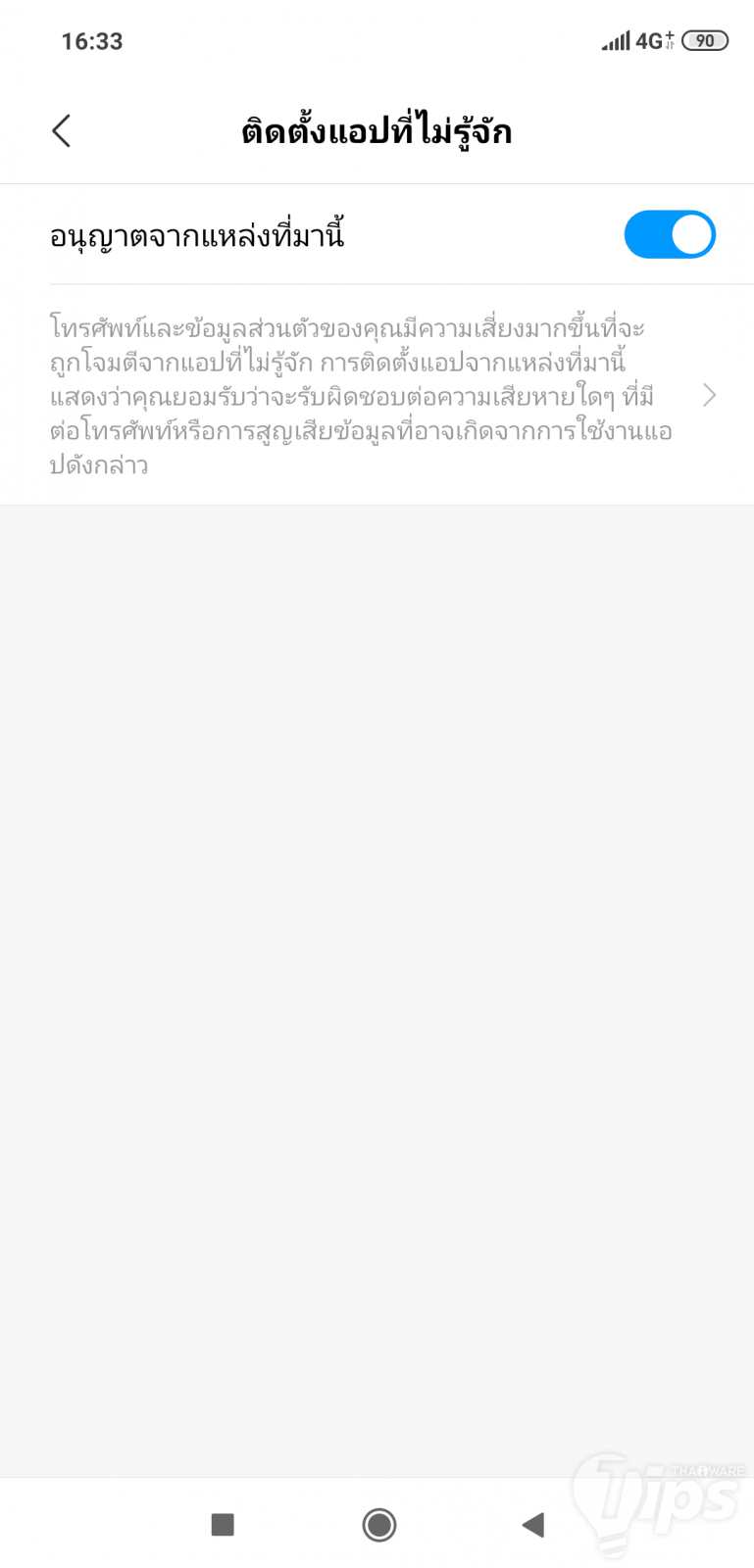Tap the system home button
The image size is (754, 1568).
tap(378, 1524)
